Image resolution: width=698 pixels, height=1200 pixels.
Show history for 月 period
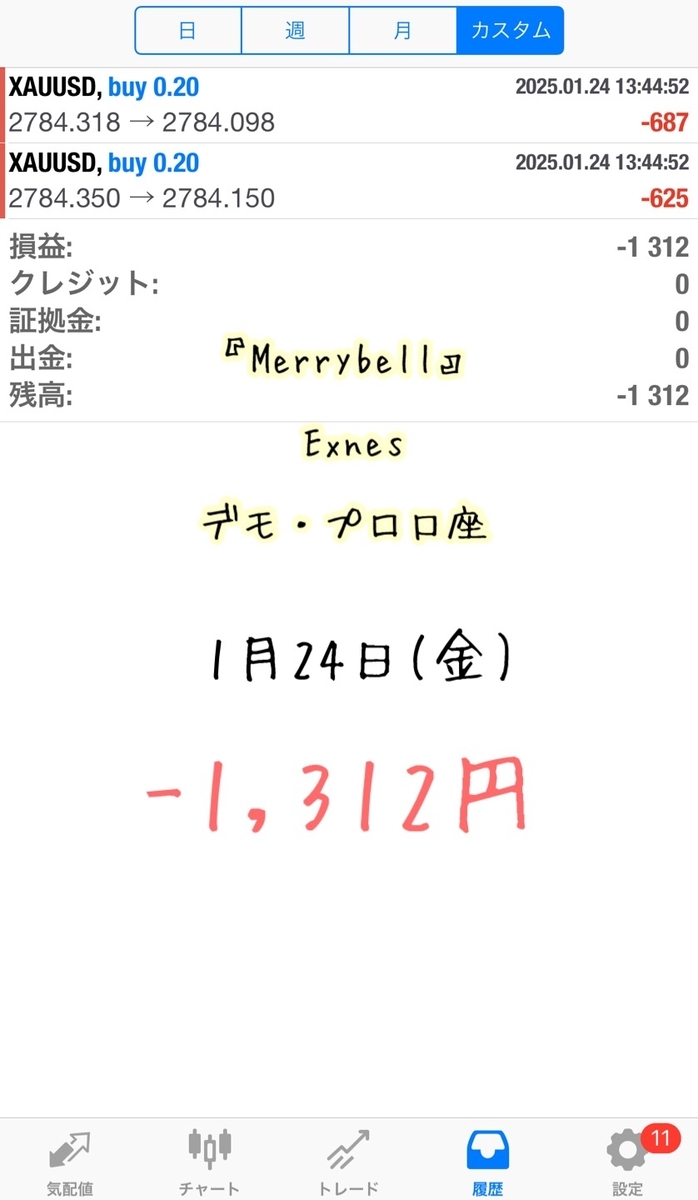(402, 31)
